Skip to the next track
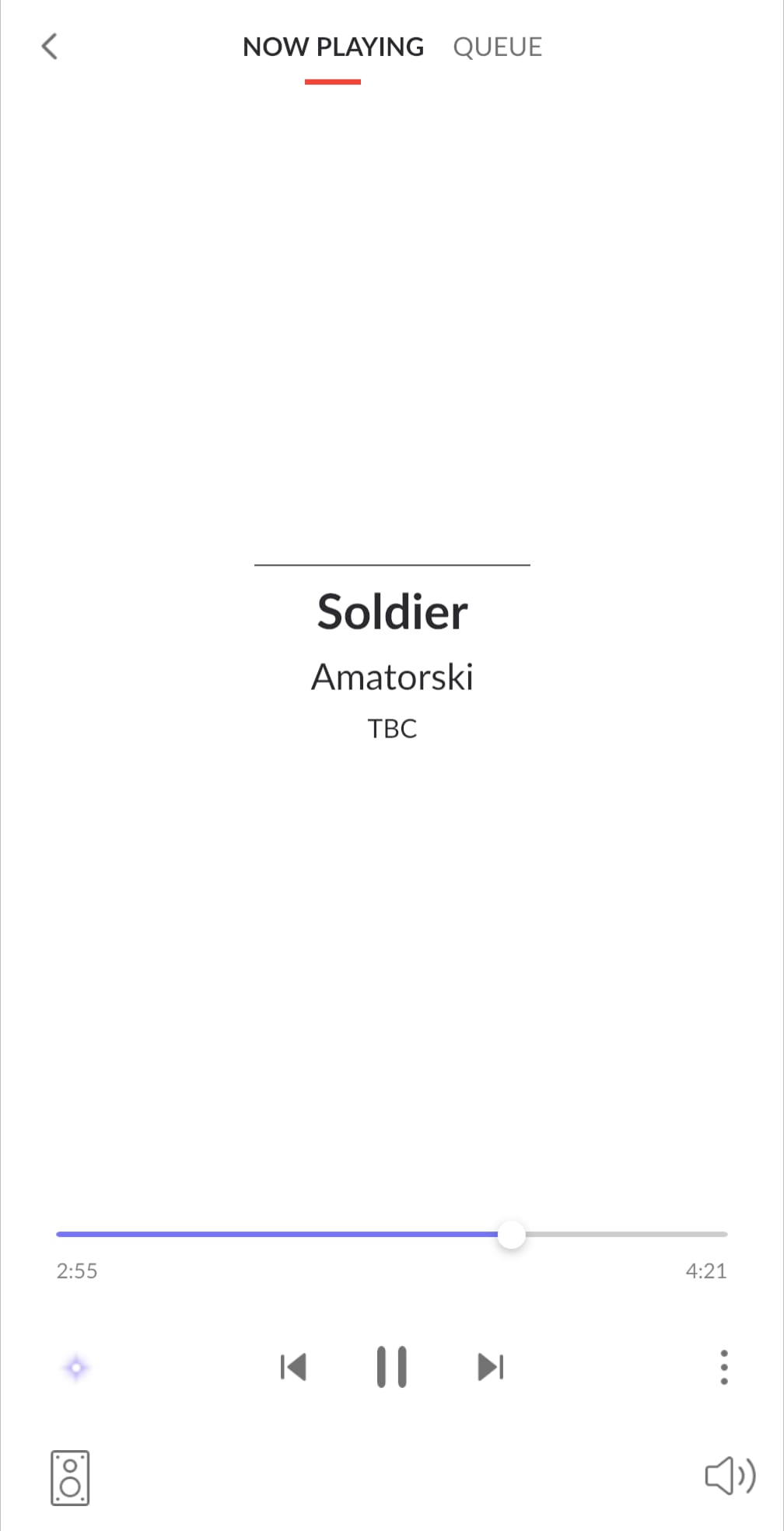Image resolution: width=784 pixels, height=1531 pixels. pos(491,1367)
